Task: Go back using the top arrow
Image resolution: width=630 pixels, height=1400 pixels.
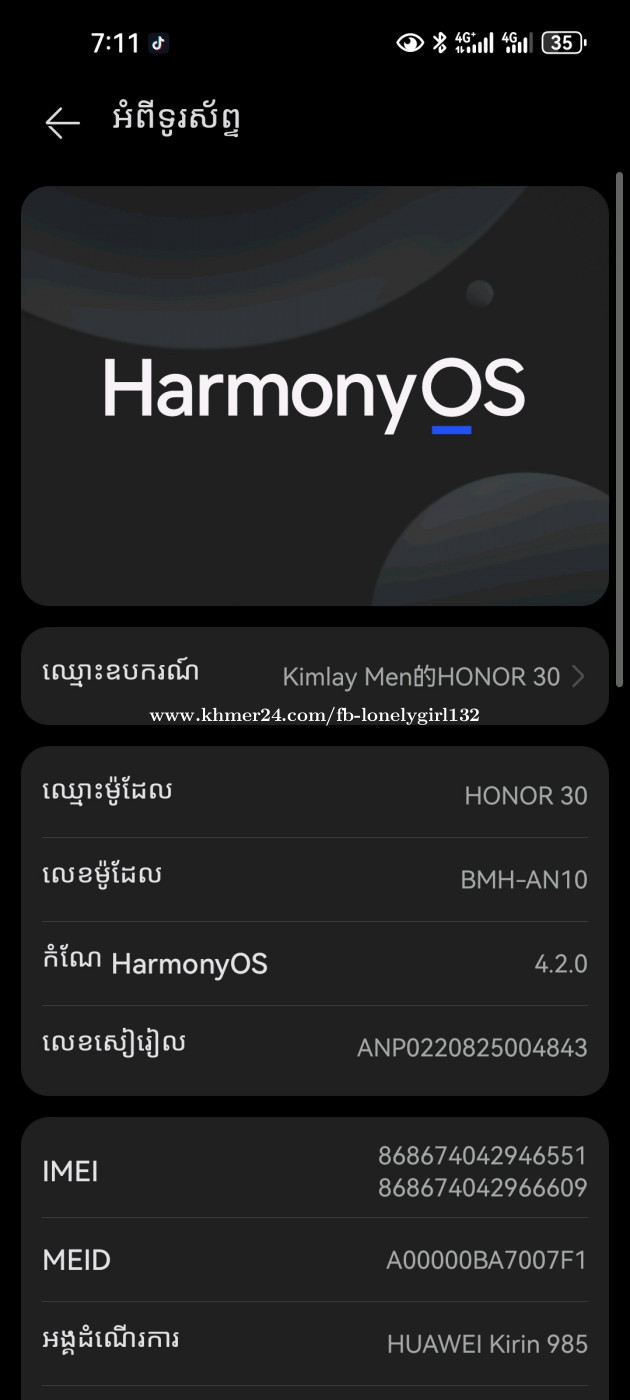Action: pyautogui.click(x=62, y=122)
